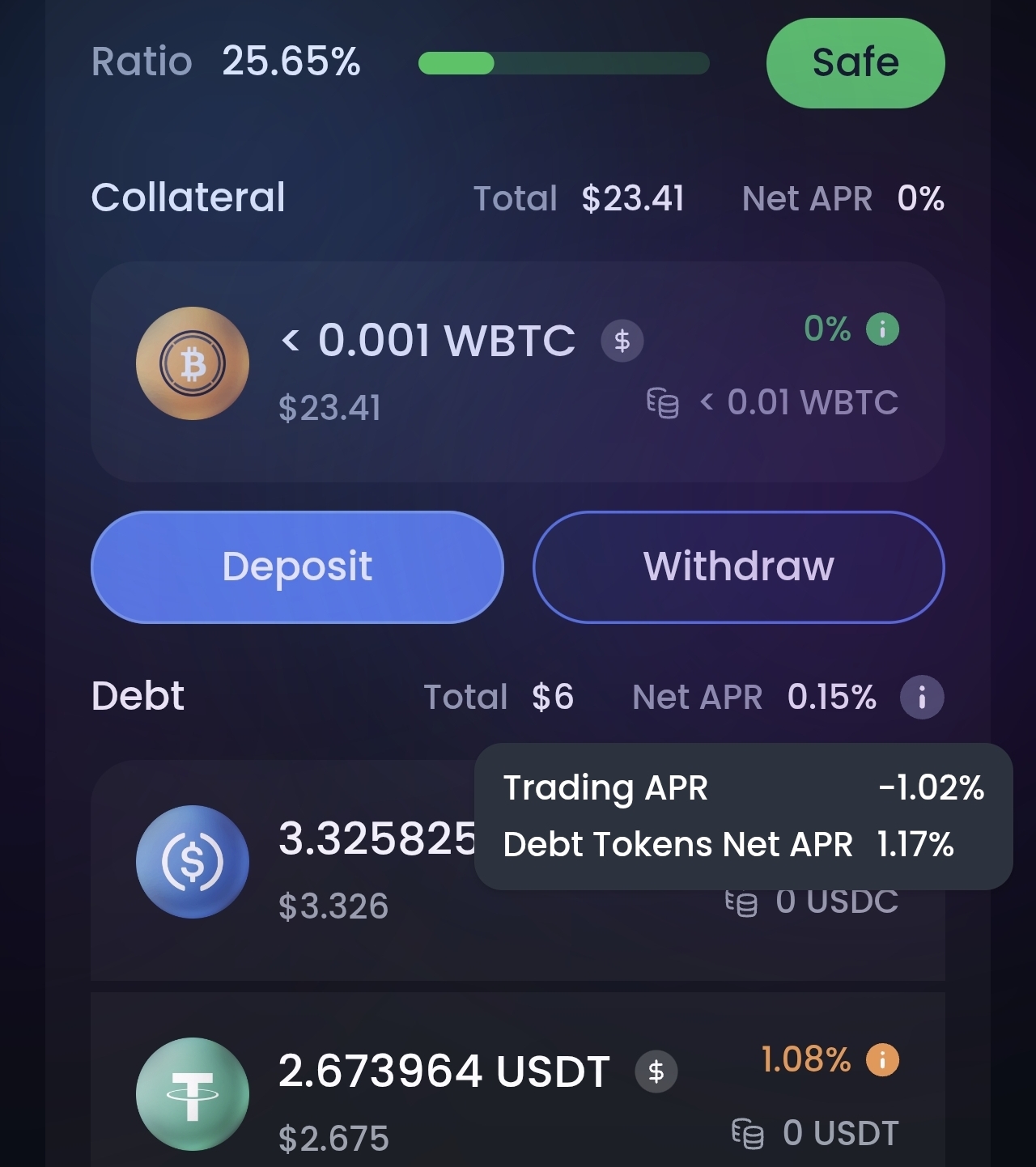Open the green info icon next to 0% WBTC APR
This screenshot has width=1036, height=1167.
point(882,329)
